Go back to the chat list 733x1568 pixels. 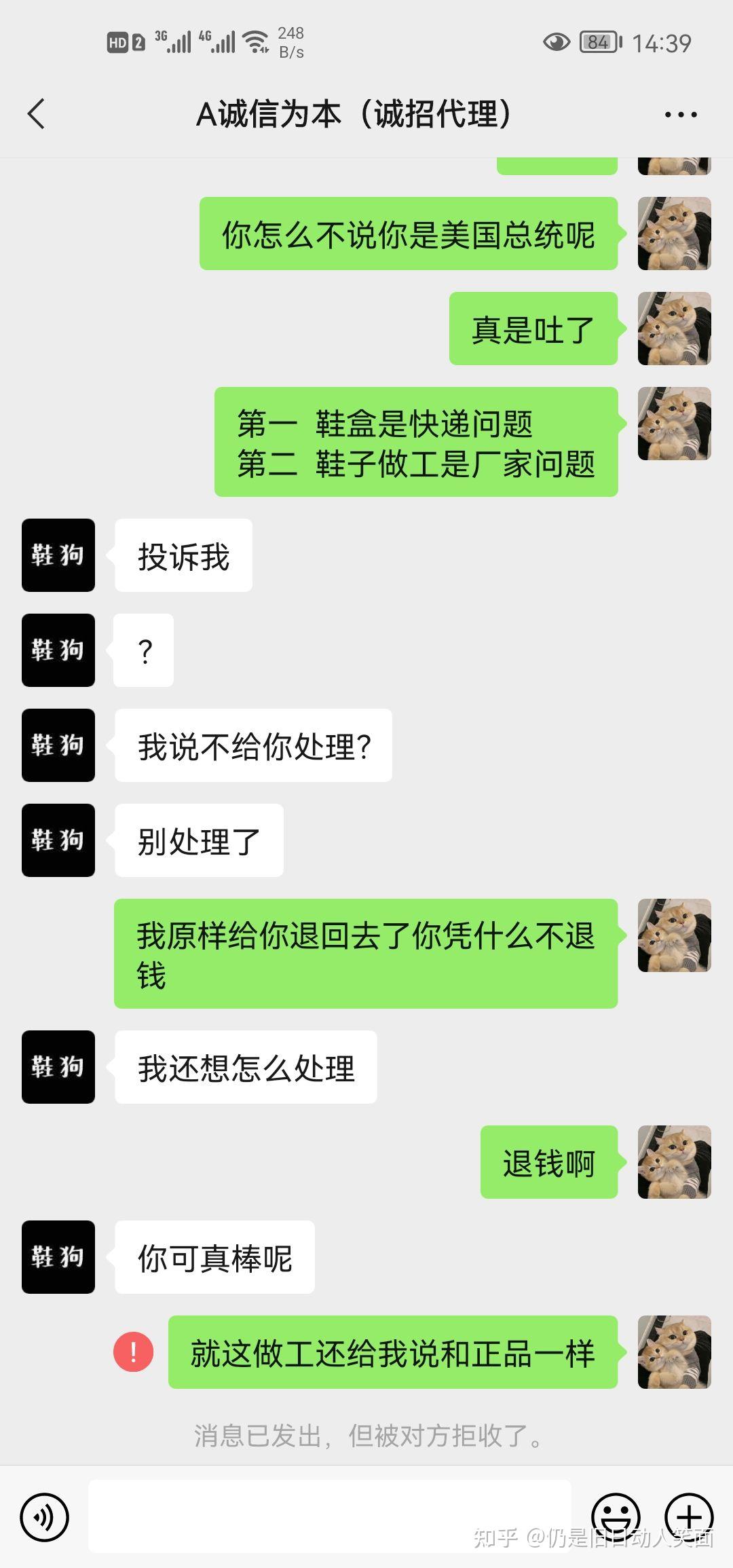point(37,113)
